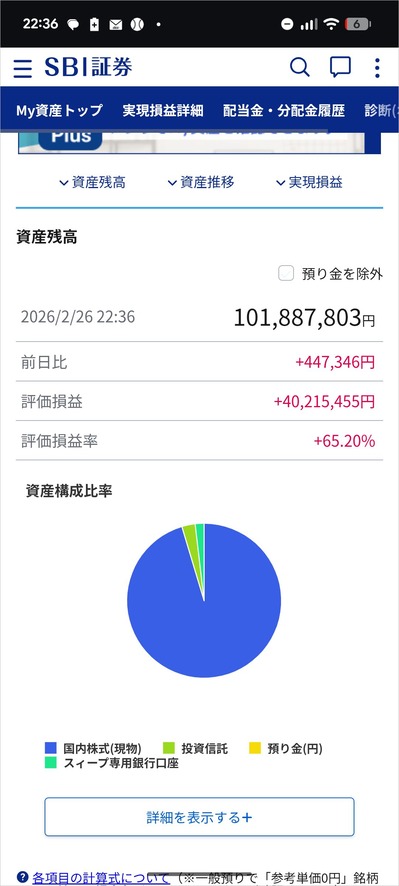The width and height of the screenshot is (399, 886).
Task: Check the 預り金を除外 checkbox
Action: tap(286, 274)
